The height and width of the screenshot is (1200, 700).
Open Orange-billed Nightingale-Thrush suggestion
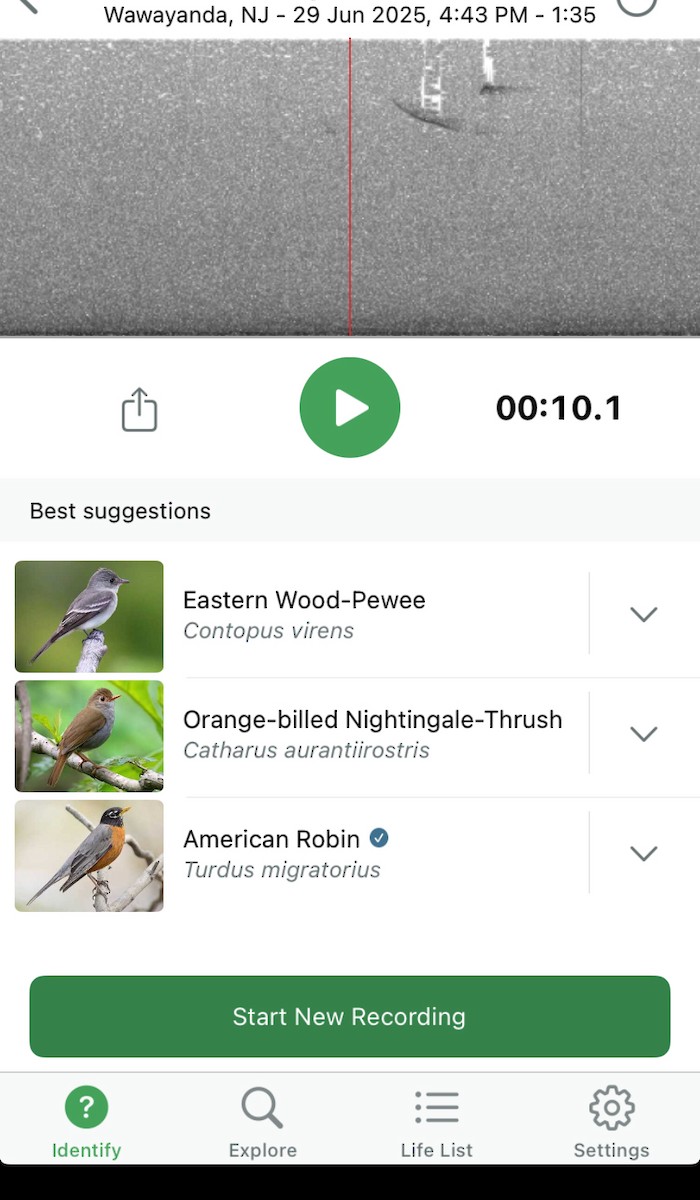point(301,735)
